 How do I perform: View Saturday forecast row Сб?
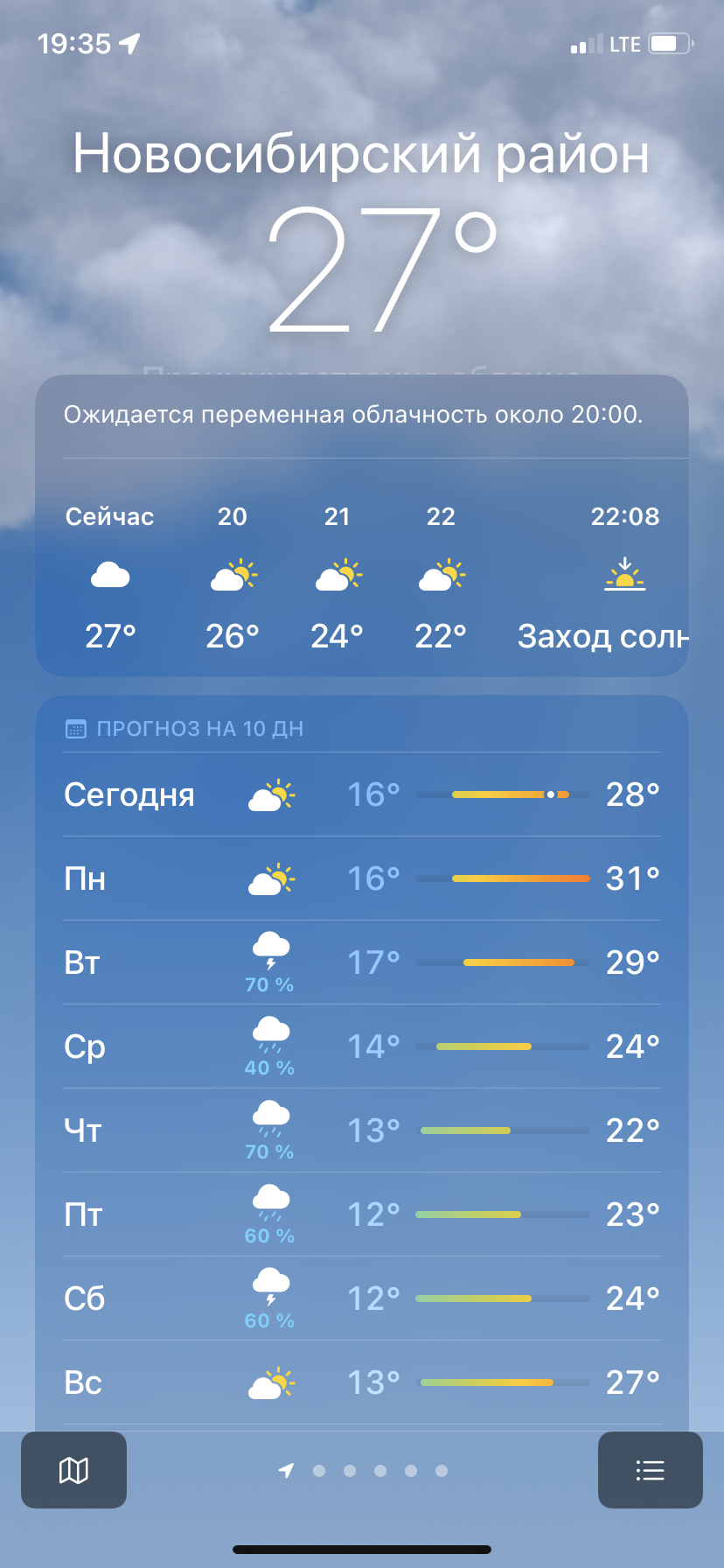click(361, 1298)
